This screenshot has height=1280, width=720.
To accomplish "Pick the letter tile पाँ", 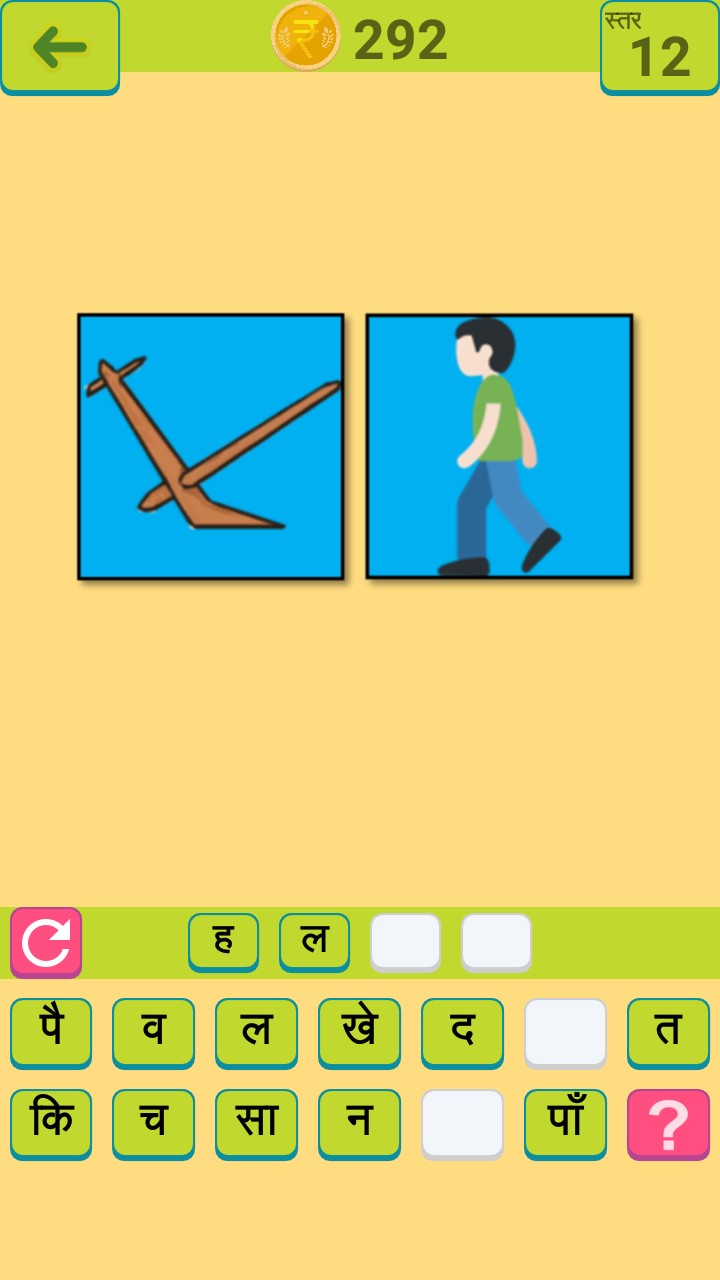I will click(565, 1123).
